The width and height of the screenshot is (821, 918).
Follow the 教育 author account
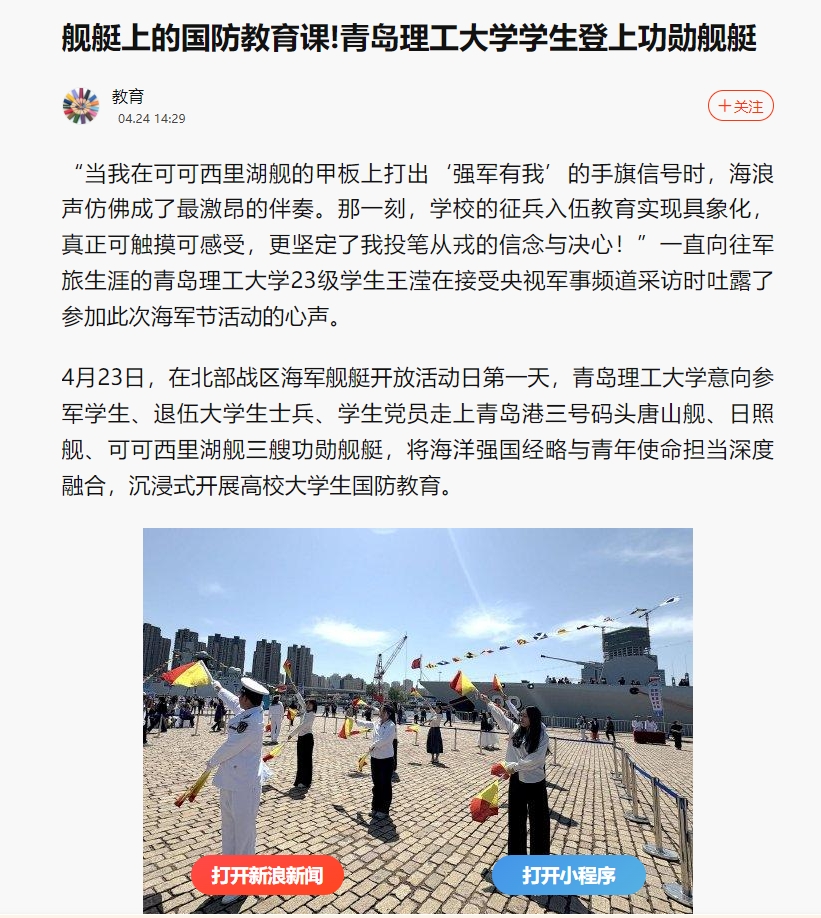tap(740, 106)
